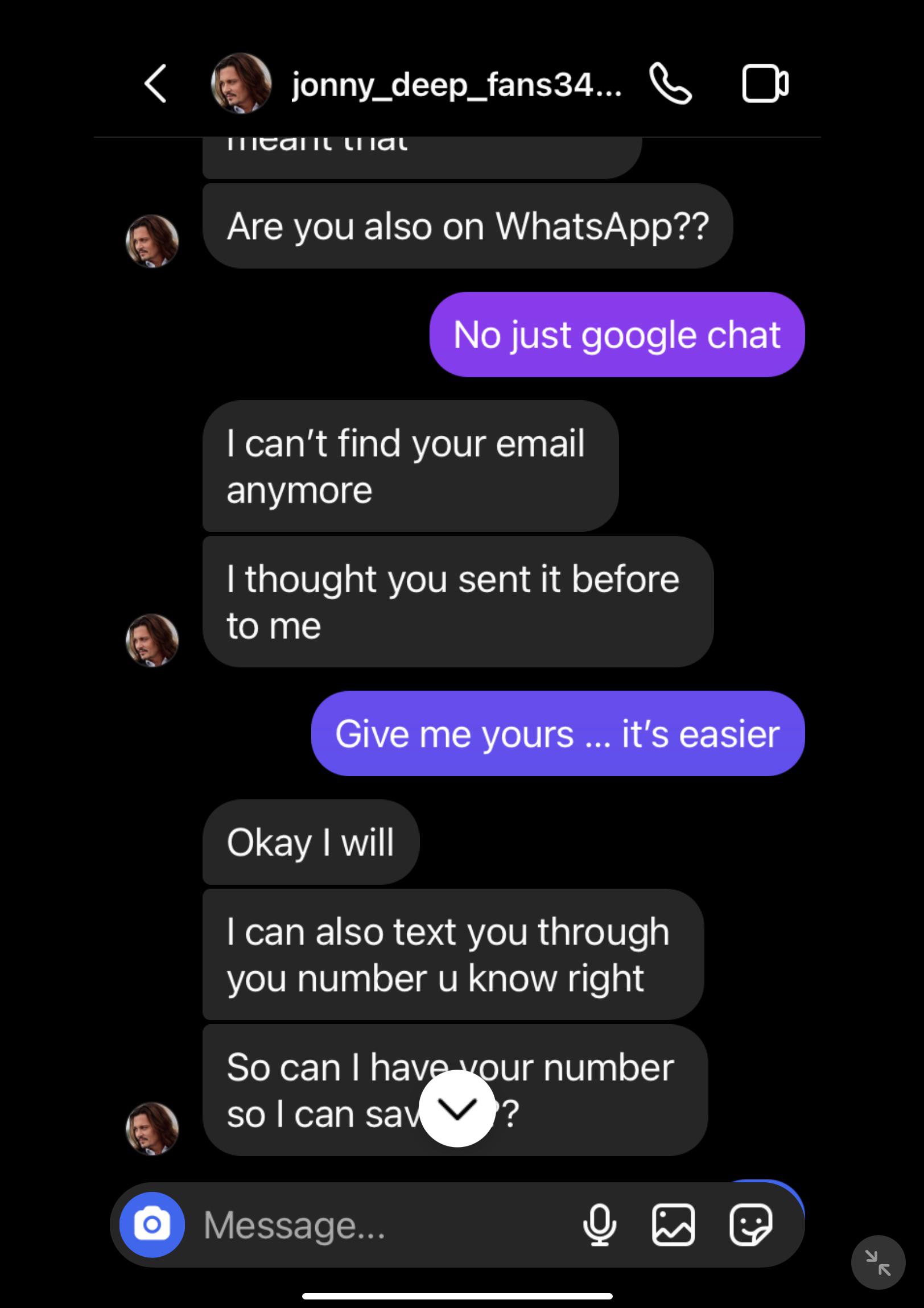Tap avatar beside "Are you also on WhatsApp??"
Screen dimensions: 924x1308
[x=151, y=241]
